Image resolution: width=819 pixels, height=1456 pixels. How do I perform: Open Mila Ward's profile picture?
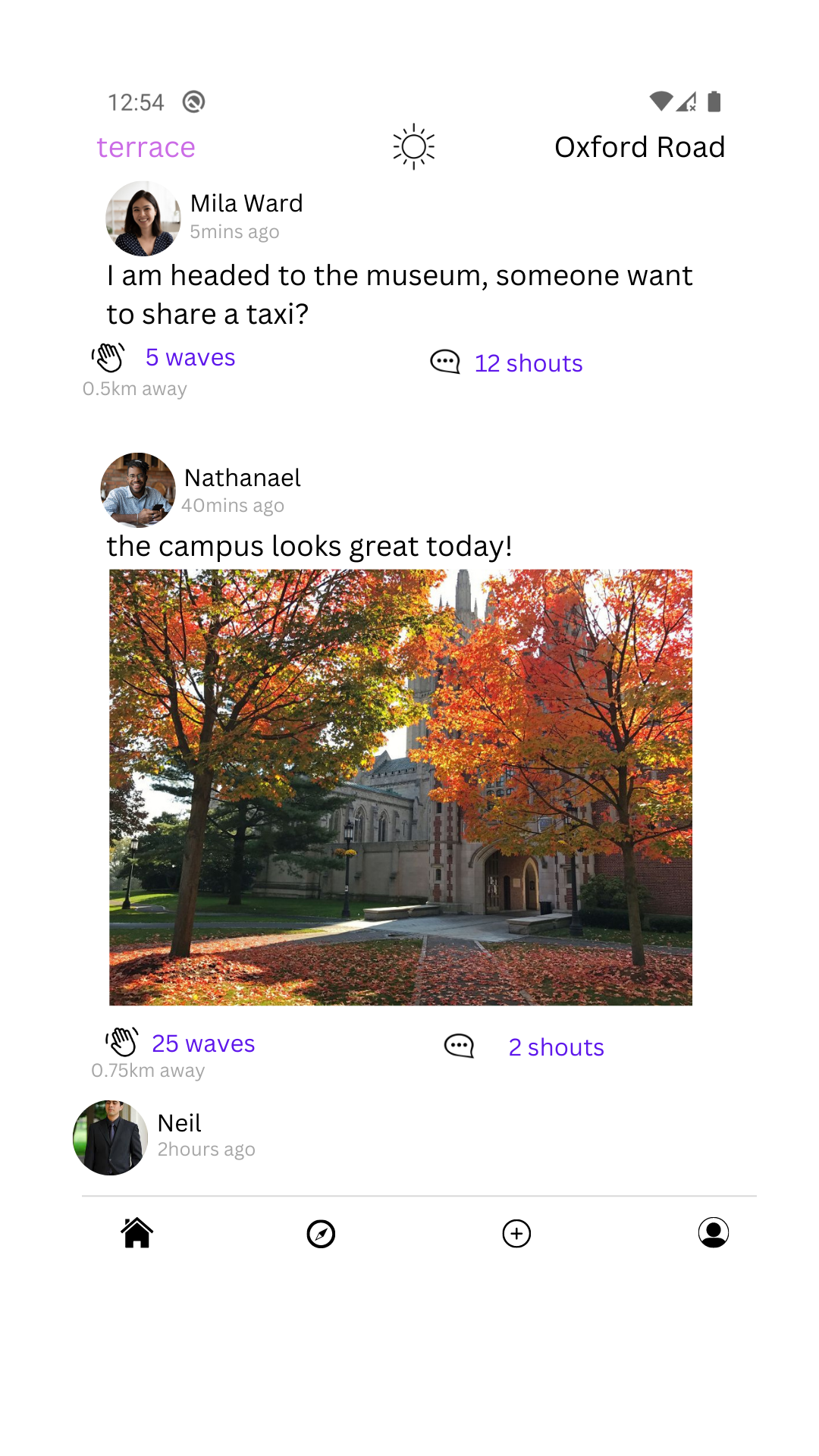point(143,218)
